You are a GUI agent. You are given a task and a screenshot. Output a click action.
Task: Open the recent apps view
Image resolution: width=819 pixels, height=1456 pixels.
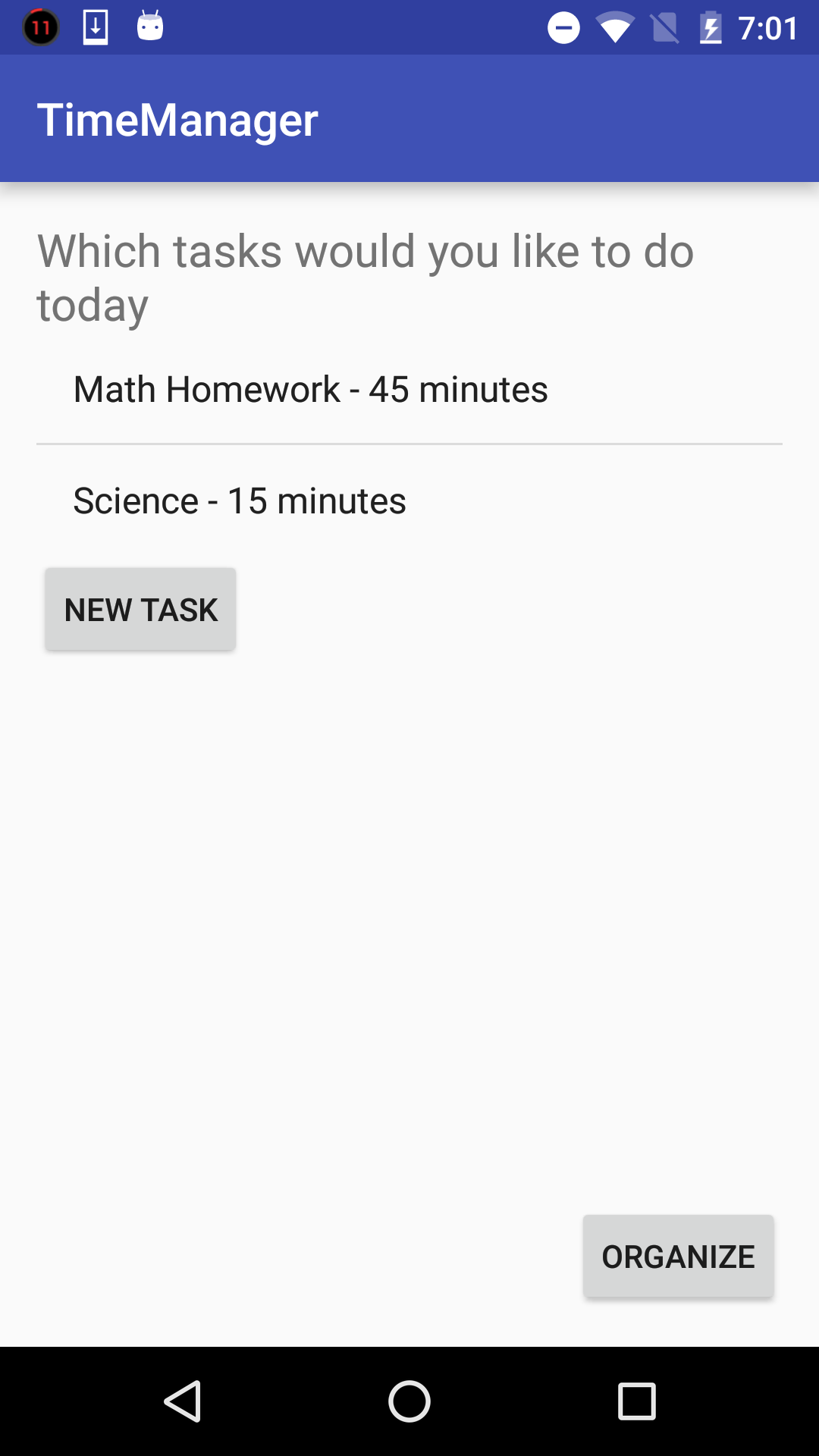636,1401
